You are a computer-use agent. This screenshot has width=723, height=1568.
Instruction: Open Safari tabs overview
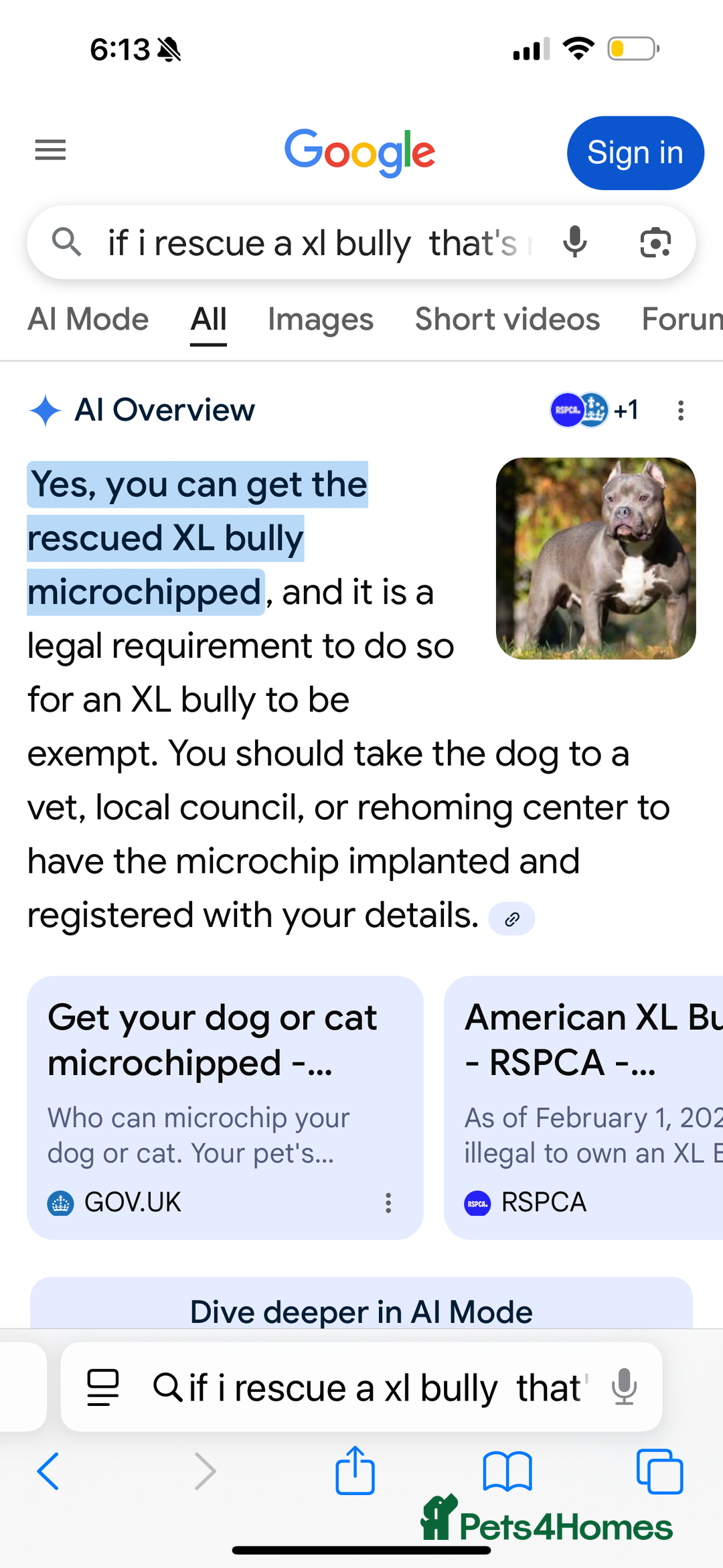[x=659, y=1472]
